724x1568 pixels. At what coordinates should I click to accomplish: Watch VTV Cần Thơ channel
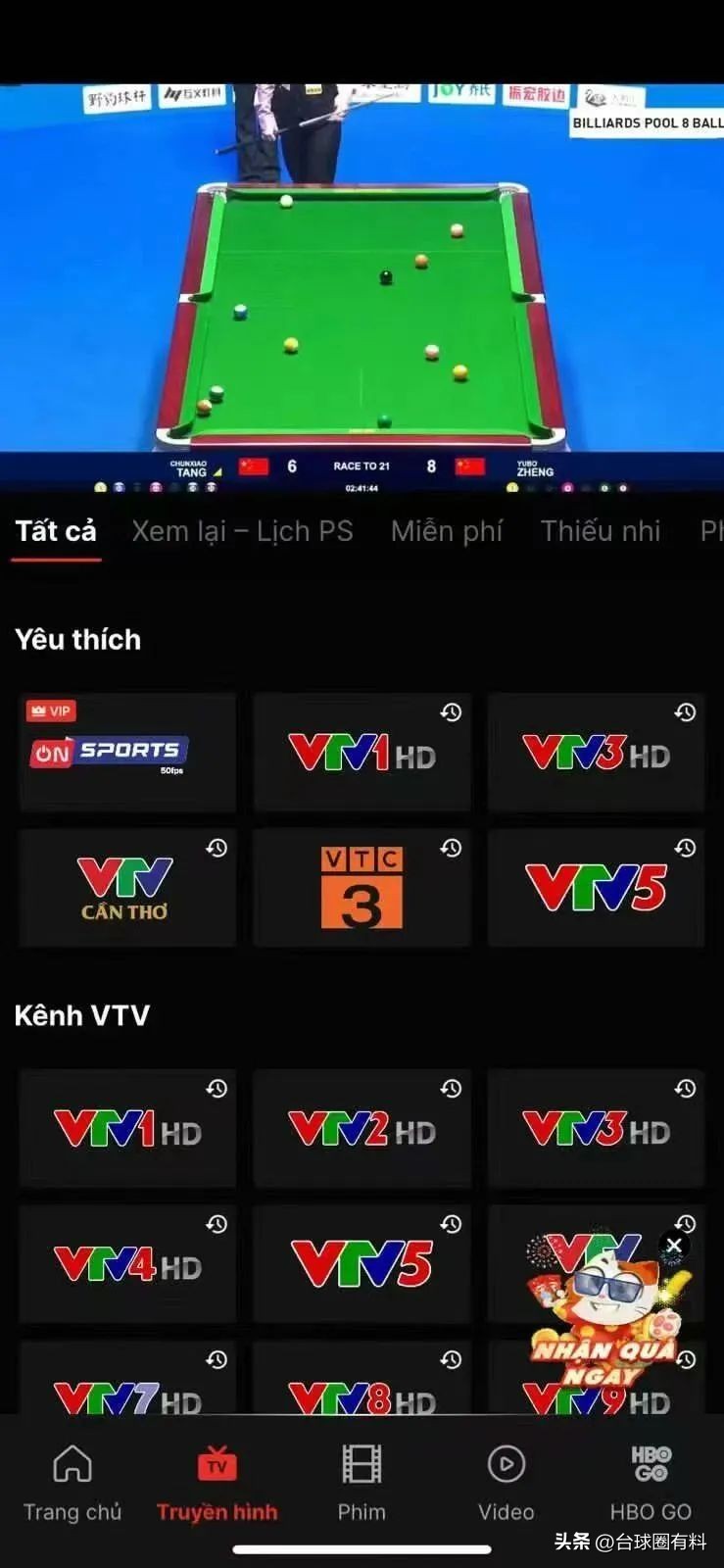(127, 887)
